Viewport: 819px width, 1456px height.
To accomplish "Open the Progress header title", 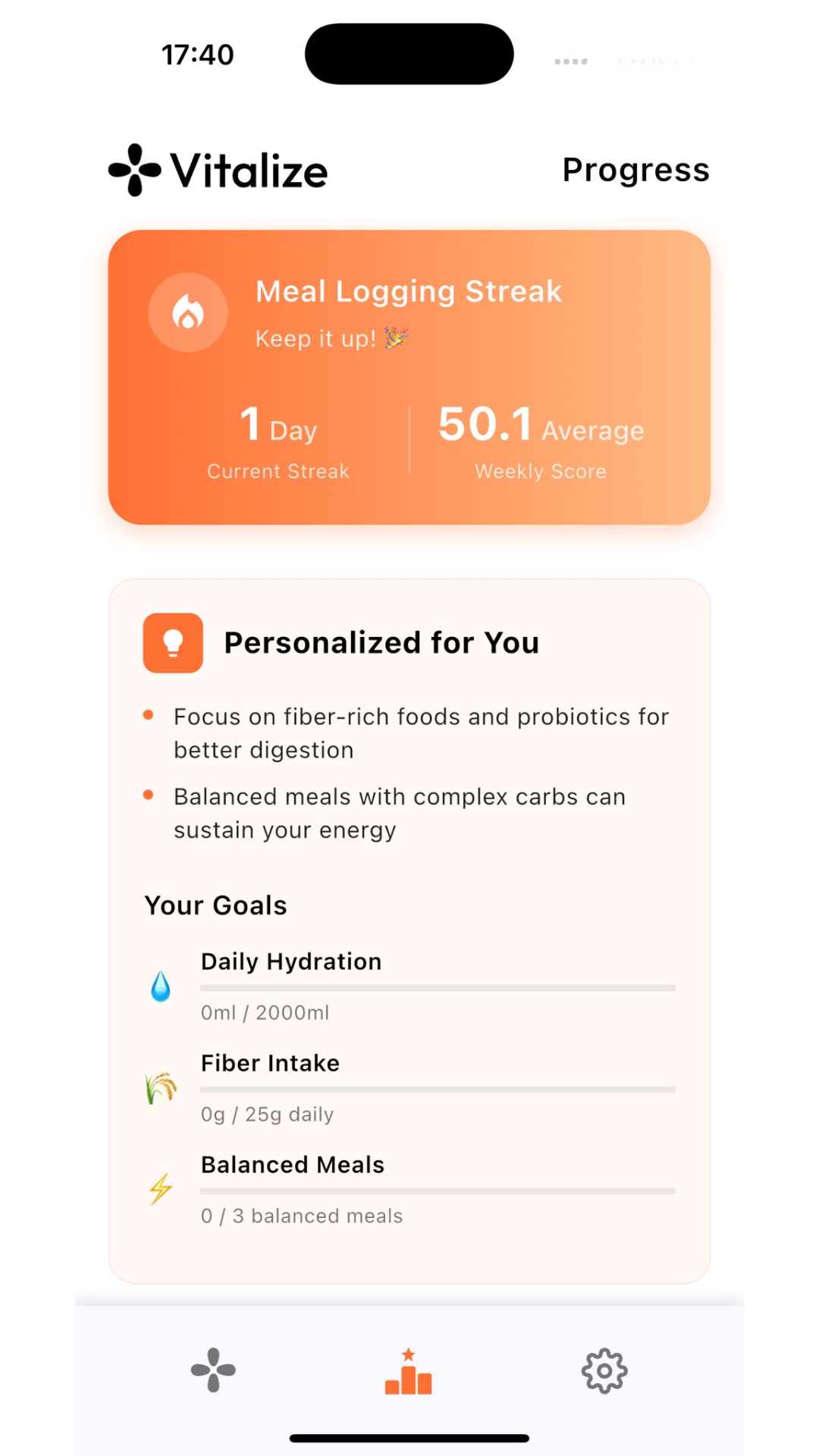I will (x=635, y=170).
